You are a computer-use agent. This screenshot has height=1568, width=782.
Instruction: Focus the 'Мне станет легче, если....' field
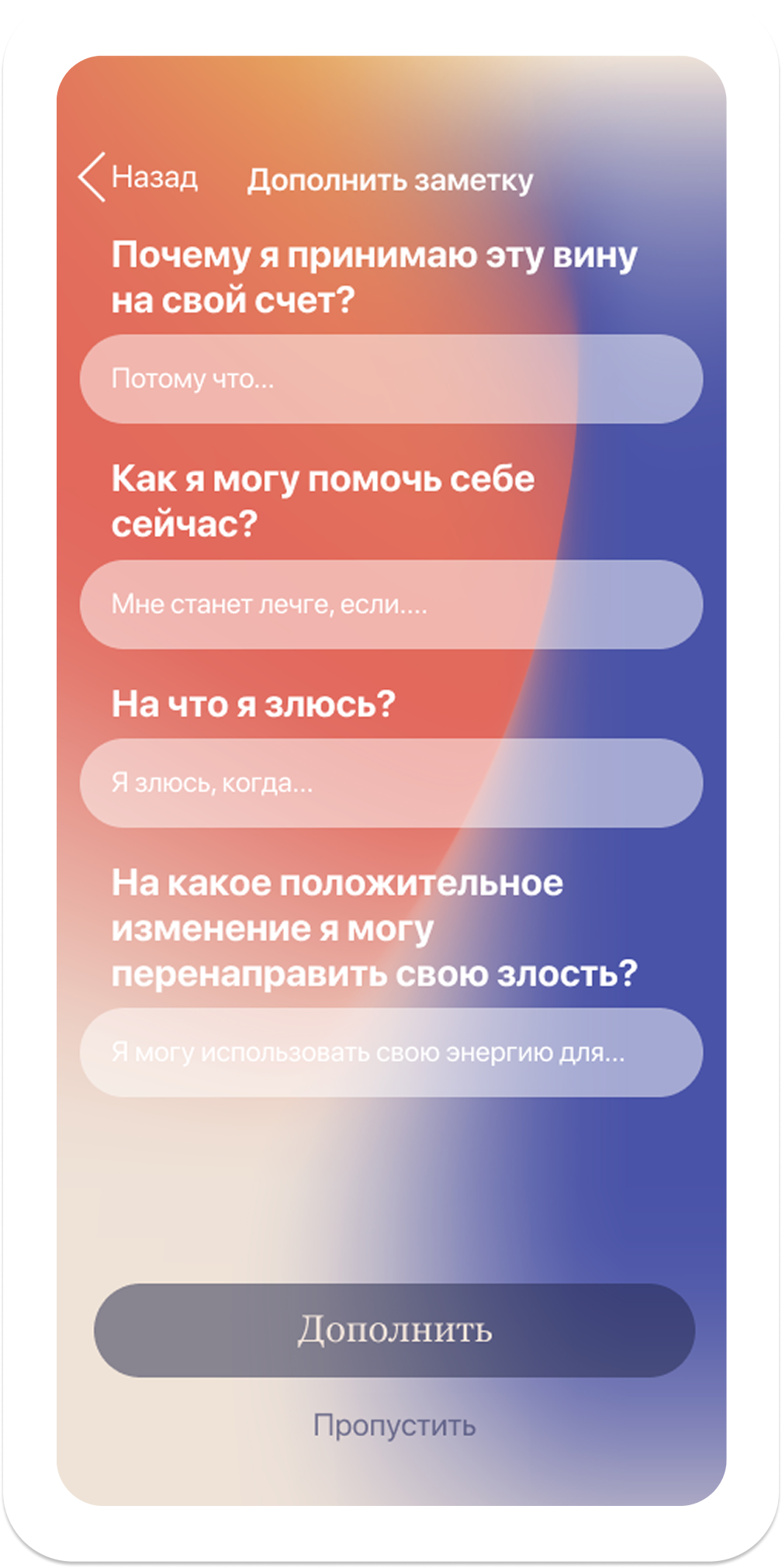(x=391, y=604)
